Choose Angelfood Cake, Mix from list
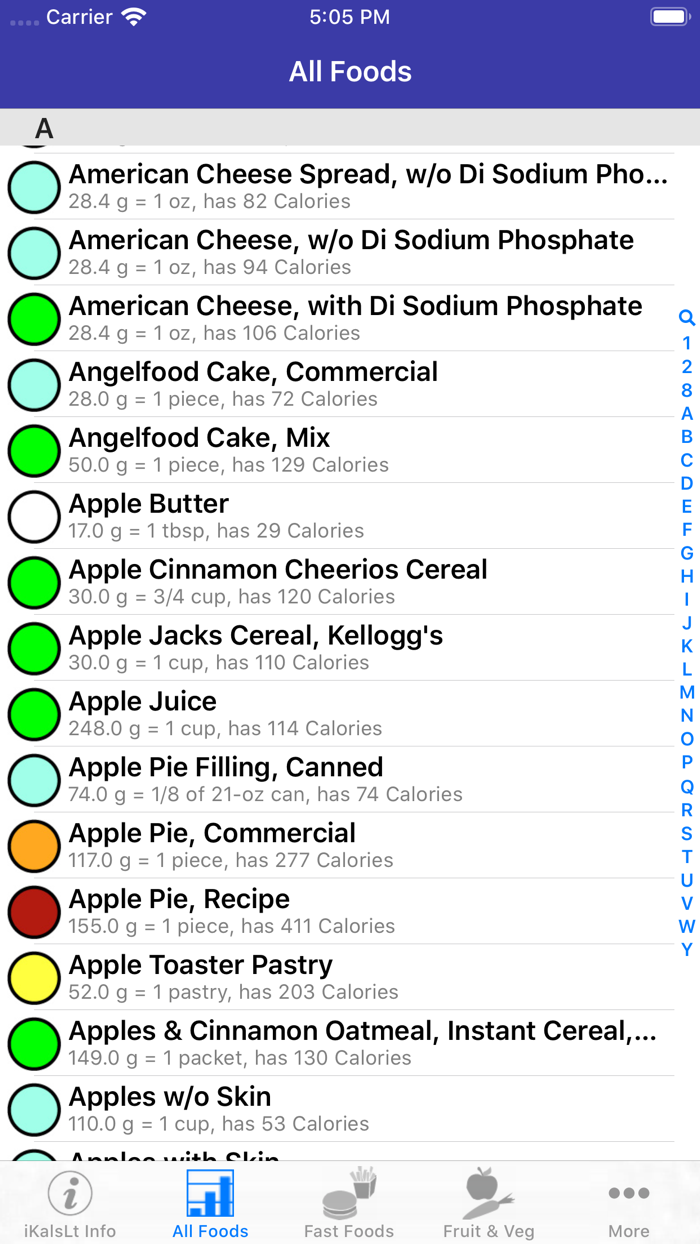Viewport: 700px width, 1244px height. 340,450
